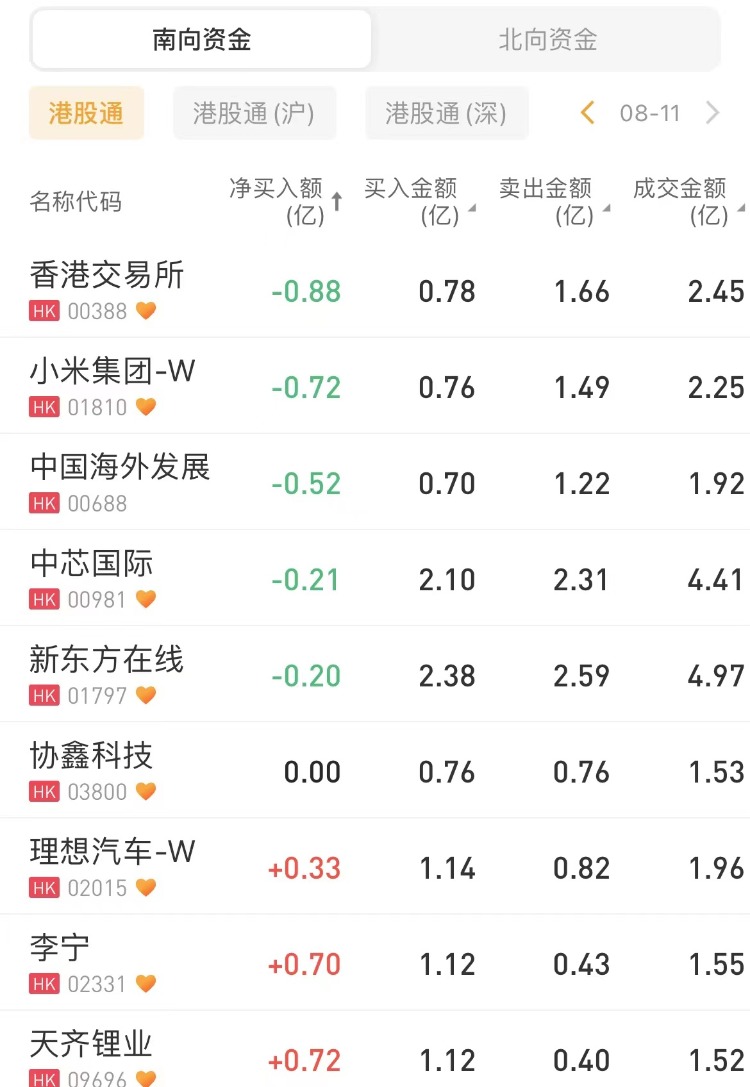View 理想汽车-W stock details
This screenshot has width=750, height=1087.
(112, 851)
